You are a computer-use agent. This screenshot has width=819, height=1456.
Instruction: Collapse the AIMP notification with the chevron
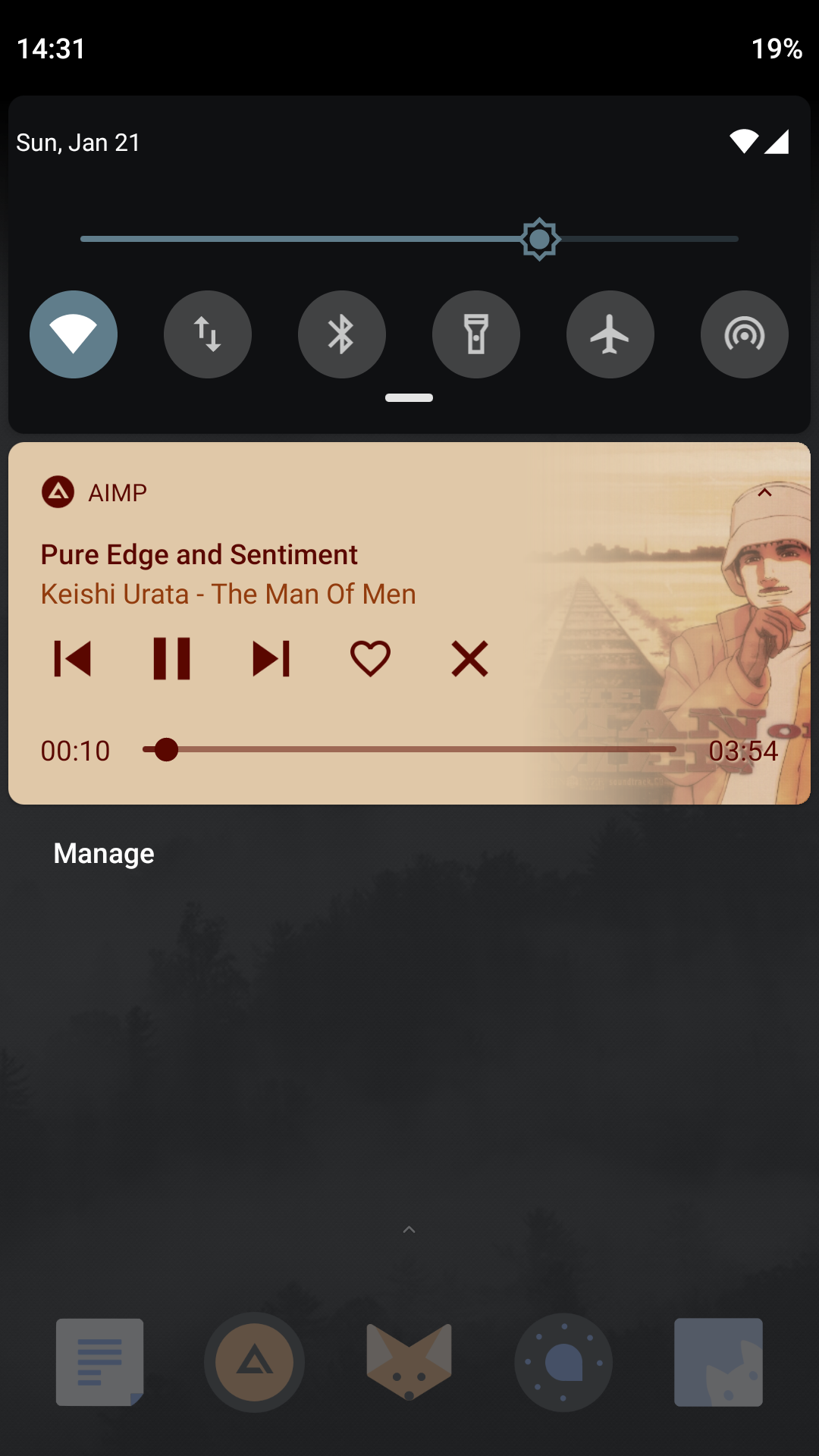pyautogui.click(x=764, y=493)
